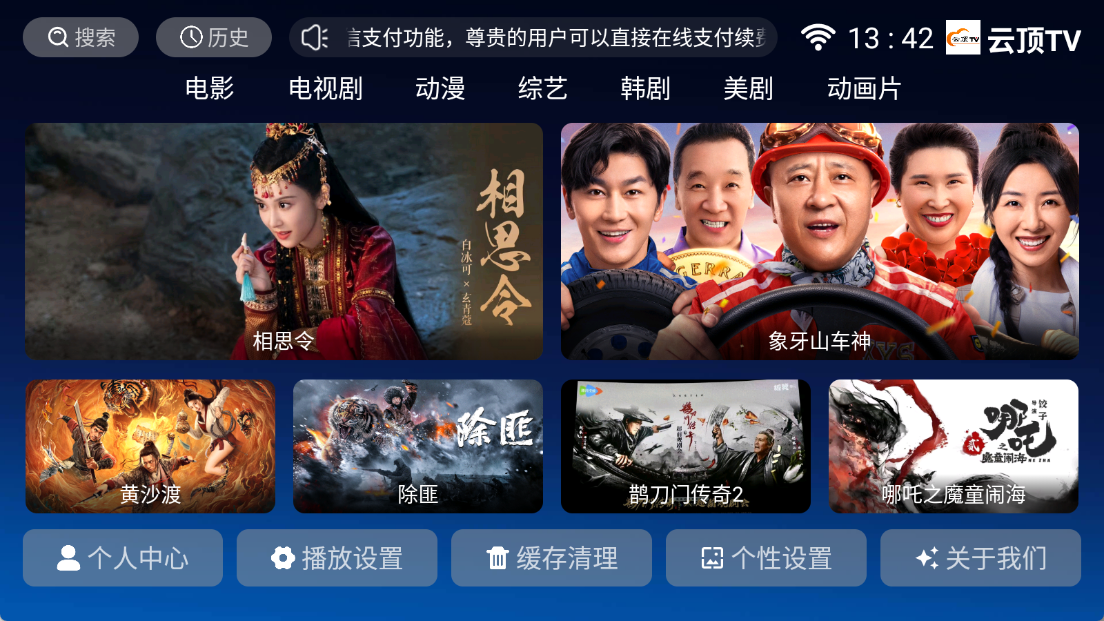
Task: Open the 哪吒之魔童闹海 card
Action: (x=953, y=446)
